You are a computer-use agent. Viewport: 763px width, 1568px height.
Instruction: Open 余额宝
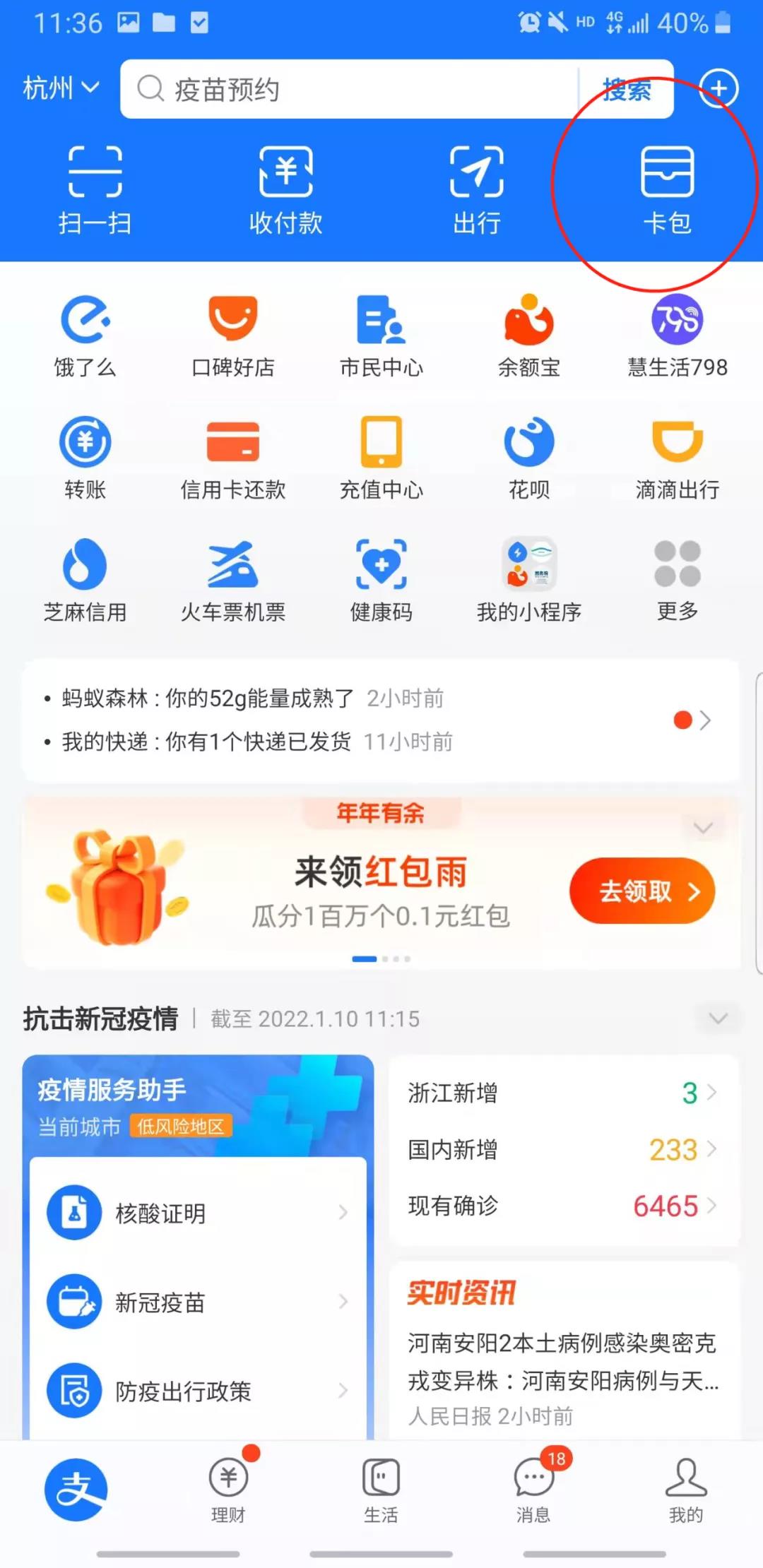click(x=528, y=336)
